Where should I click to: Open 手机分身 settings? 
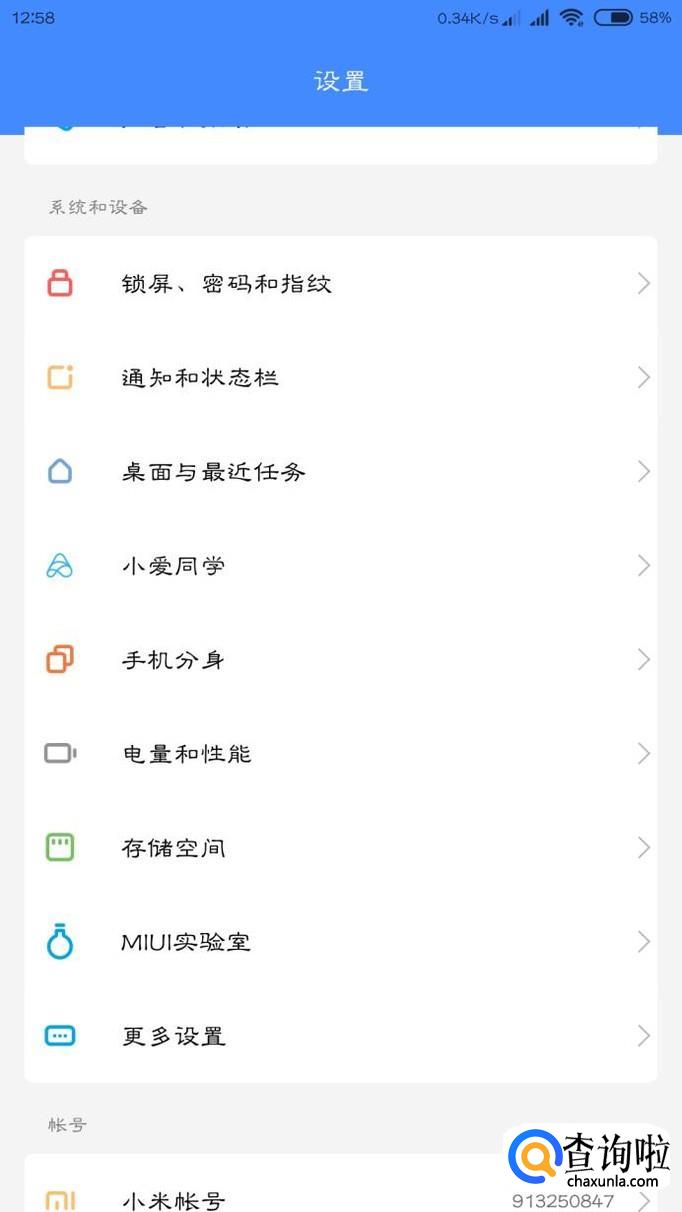point(174,660)
